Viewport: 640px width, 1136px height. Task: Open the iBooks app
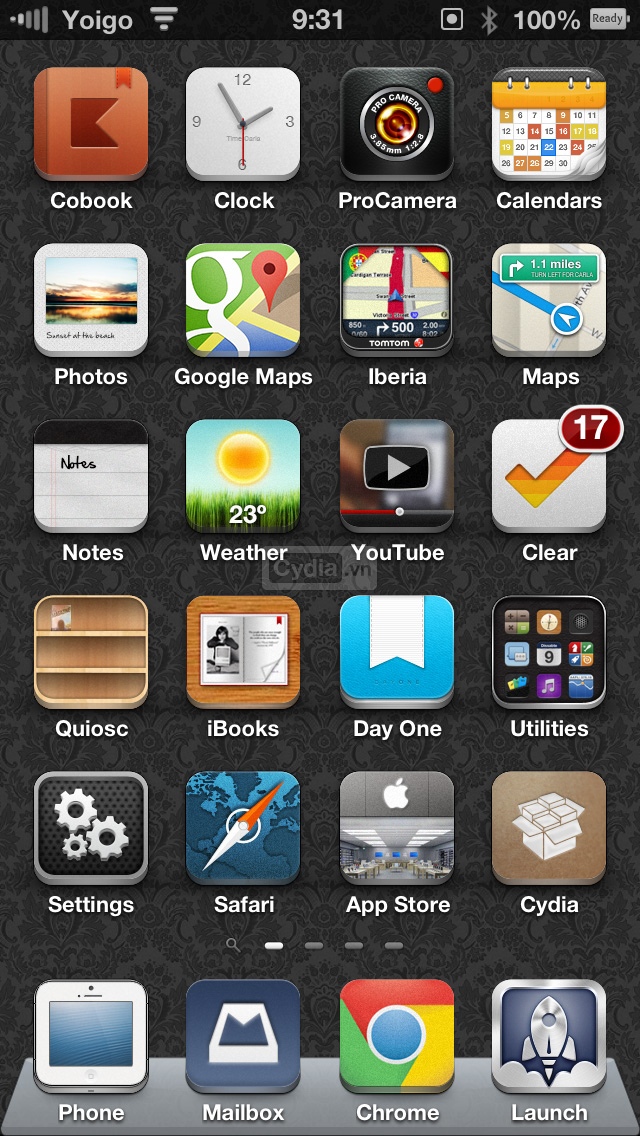point(243,651)
